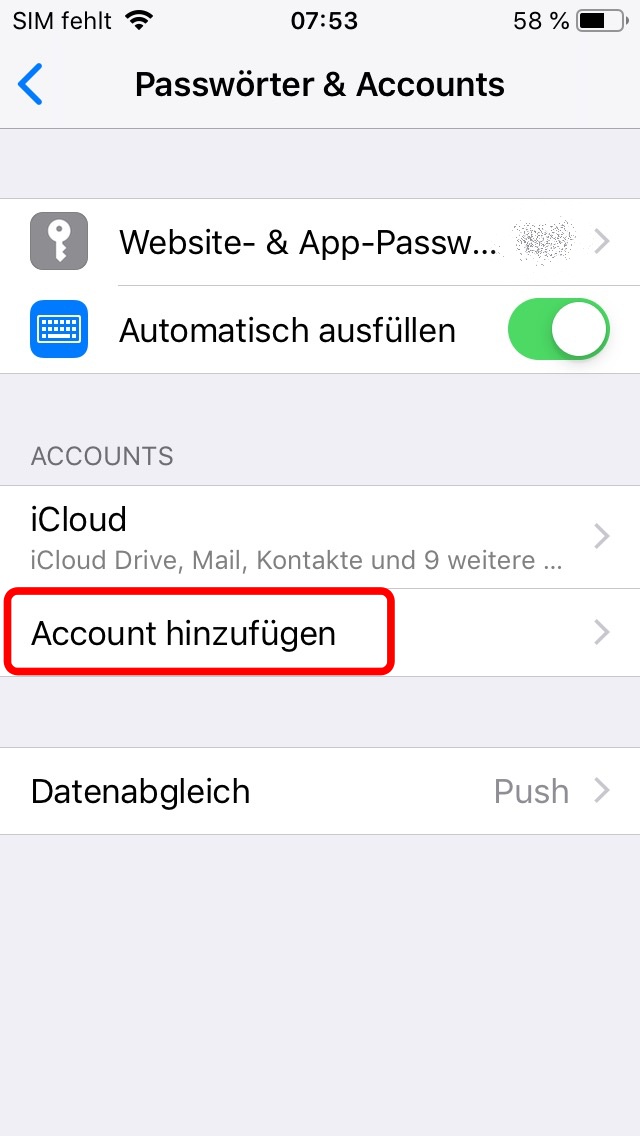Go back using the top-left arrow
This screenshot has width=640, height=1136.
(x=30, y=85)
